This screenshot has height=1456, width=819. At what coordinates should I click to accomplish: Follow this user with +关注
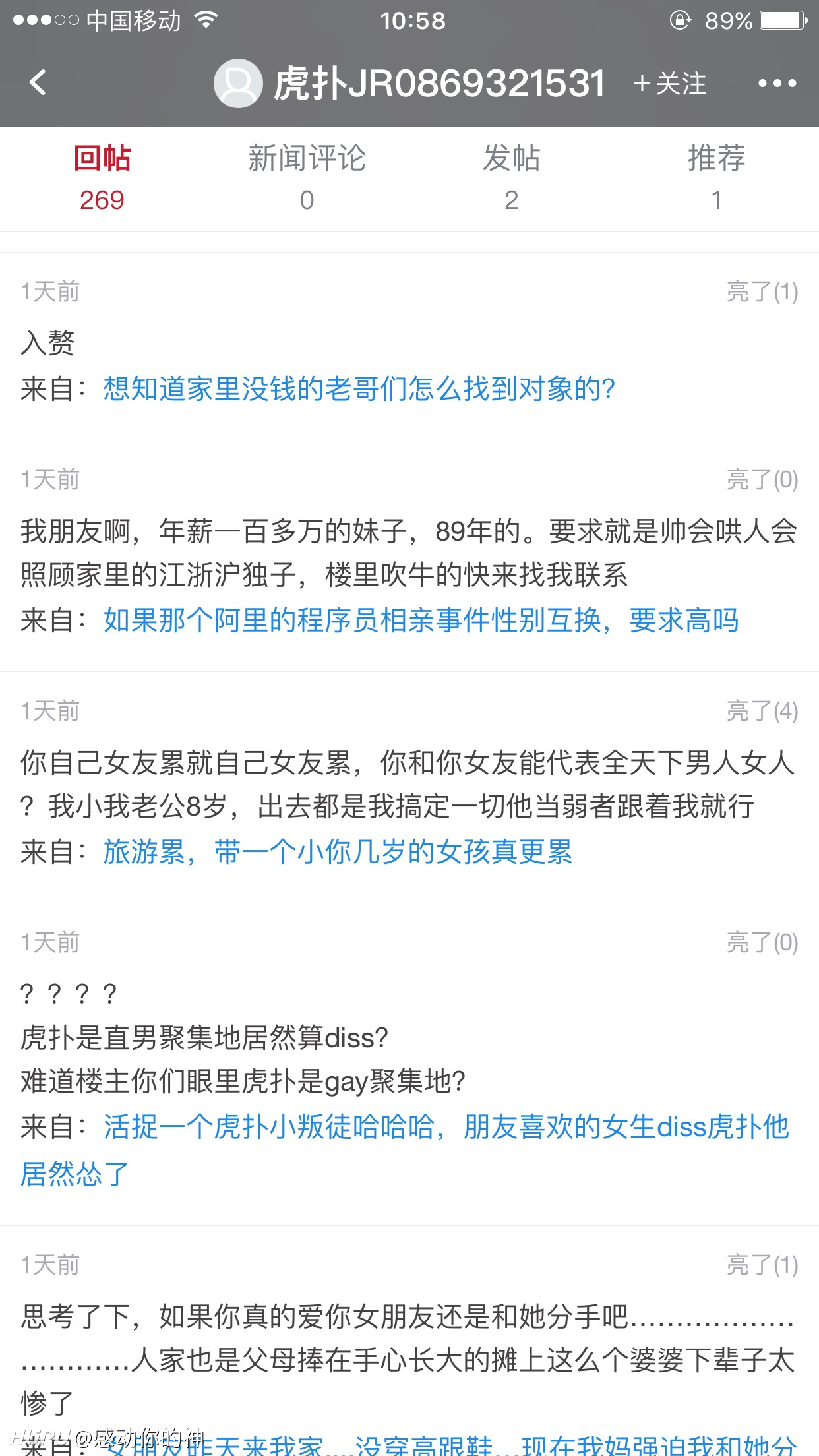(x=669, y=84)
